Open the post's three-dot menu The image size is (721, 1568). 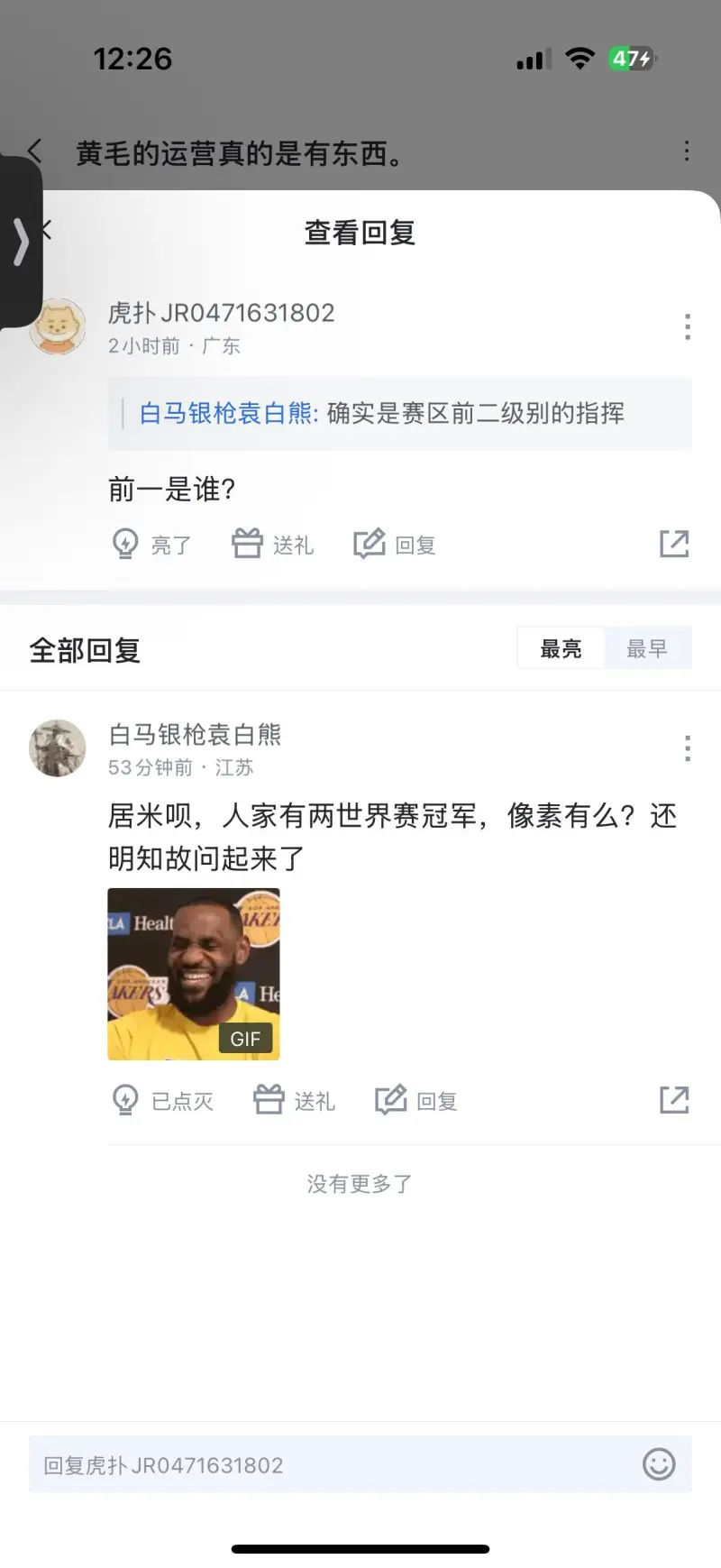[687, 151]
